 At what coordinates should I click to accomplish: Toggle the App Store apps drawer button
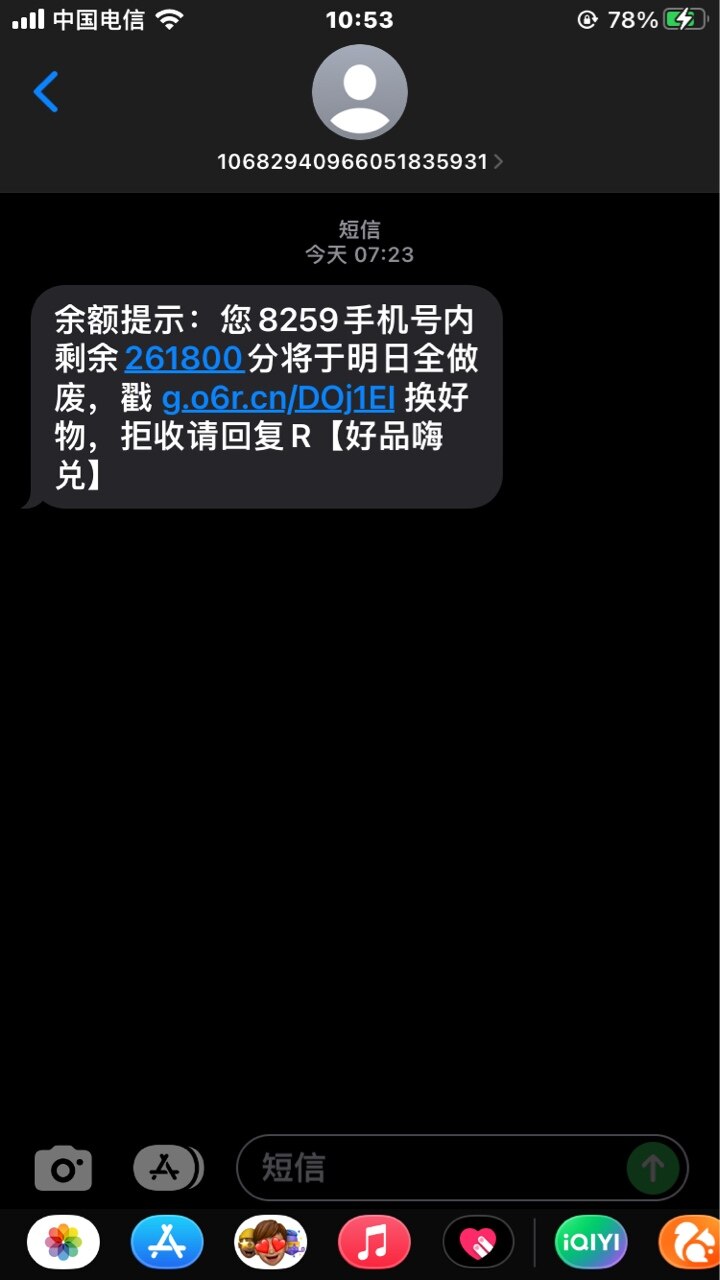[166, 1168]
